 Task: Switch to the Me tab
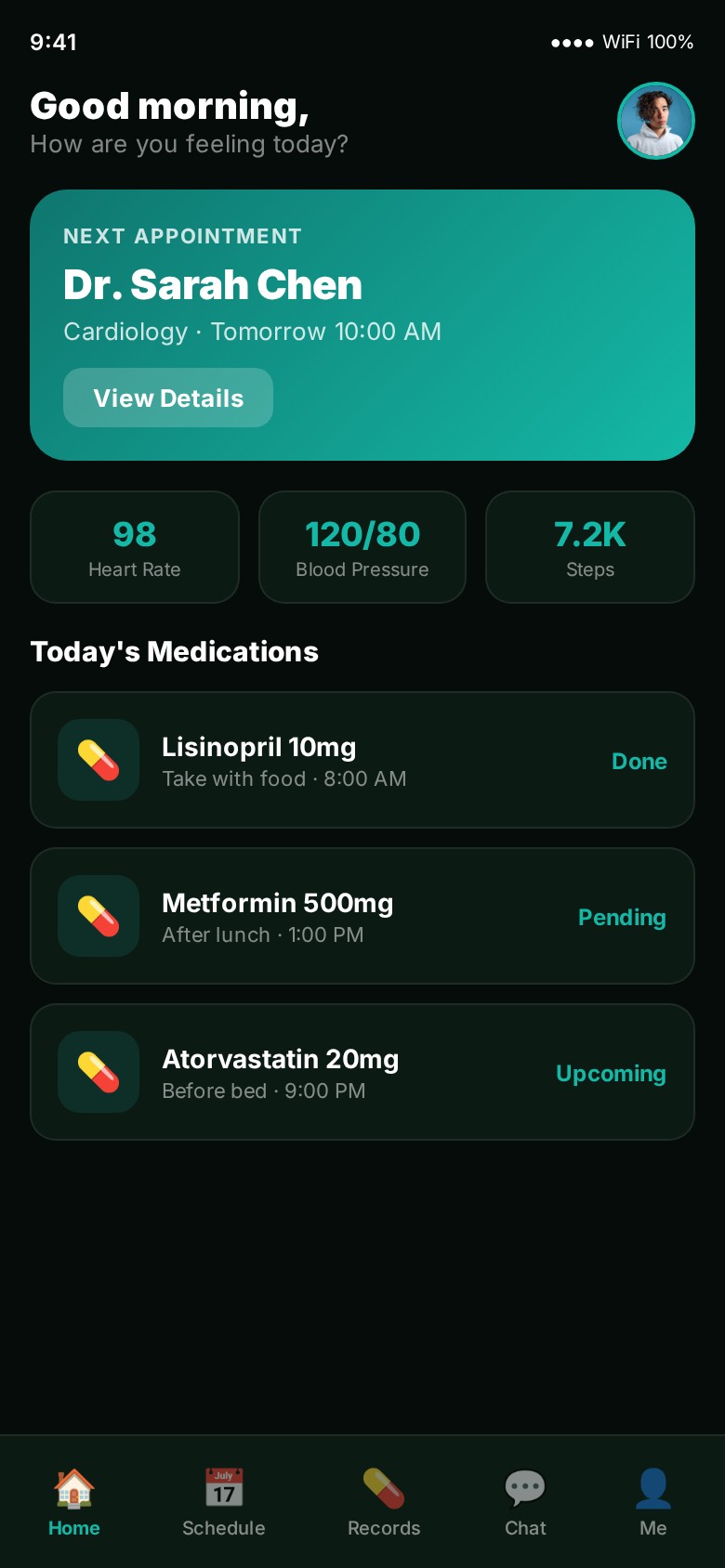[x=653, y=1502]
